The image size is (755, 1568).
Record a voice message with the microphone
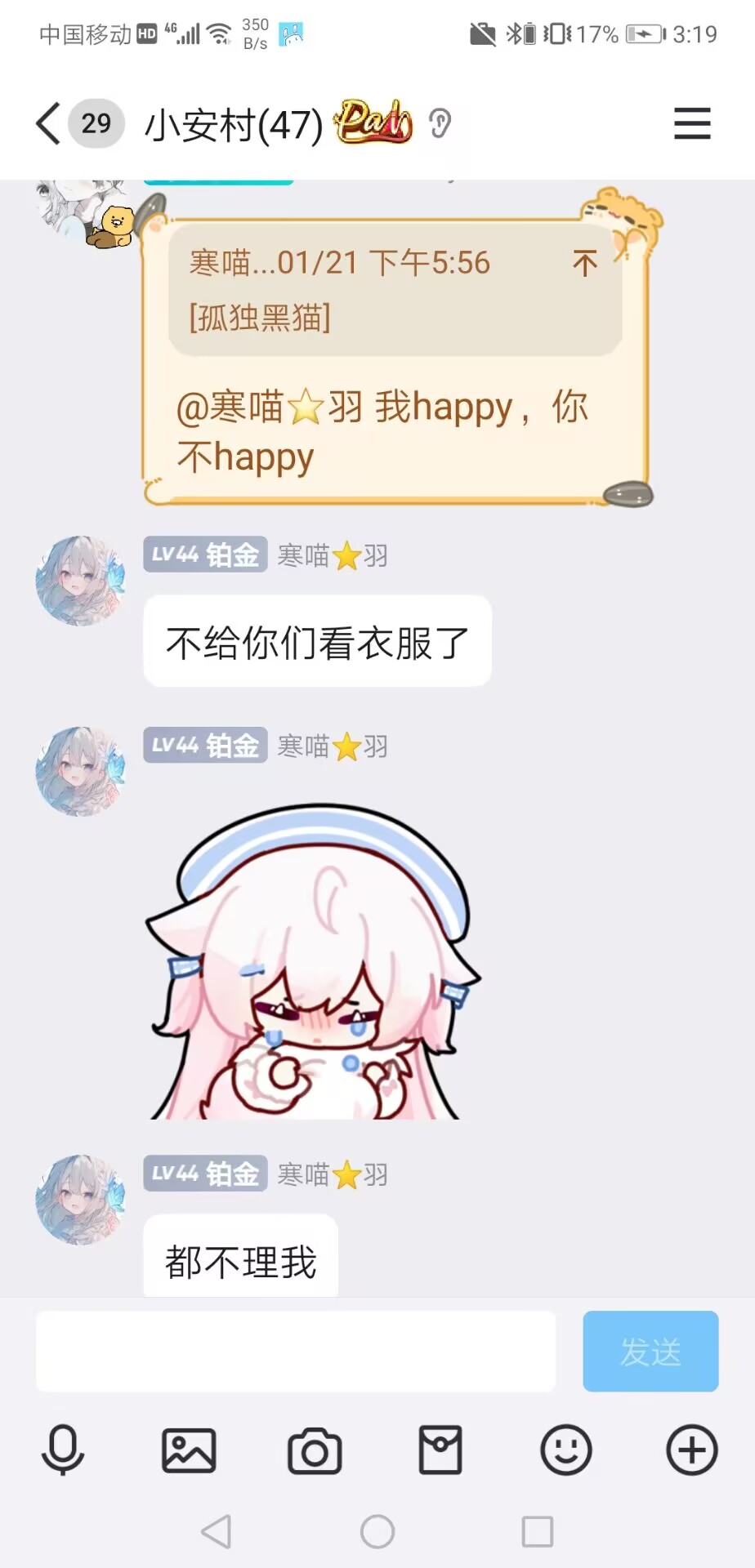(x=63, y=1450)
